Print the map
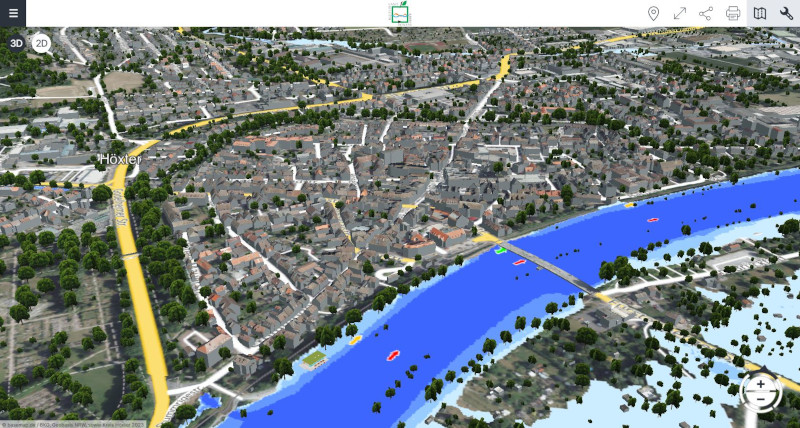 tap(733, 13)
